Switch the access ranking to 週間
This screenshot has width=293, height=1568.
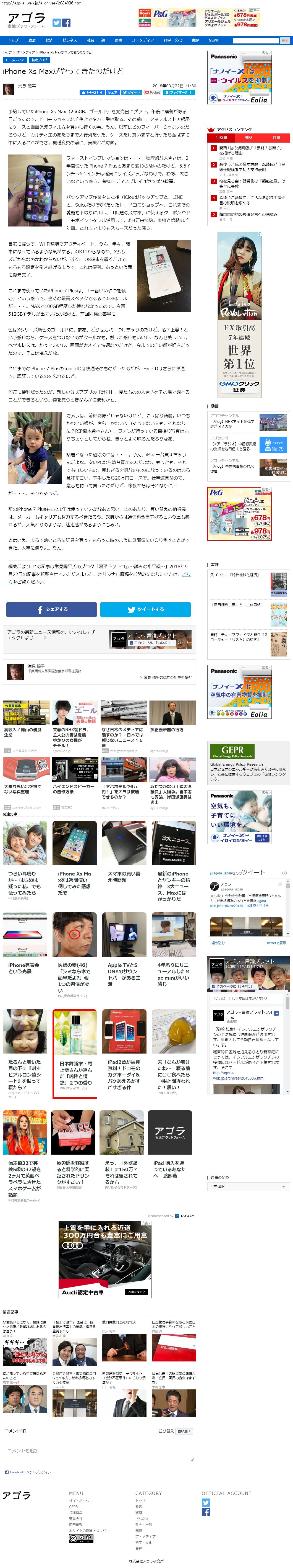pyautogui.click(x=248, y=138)
